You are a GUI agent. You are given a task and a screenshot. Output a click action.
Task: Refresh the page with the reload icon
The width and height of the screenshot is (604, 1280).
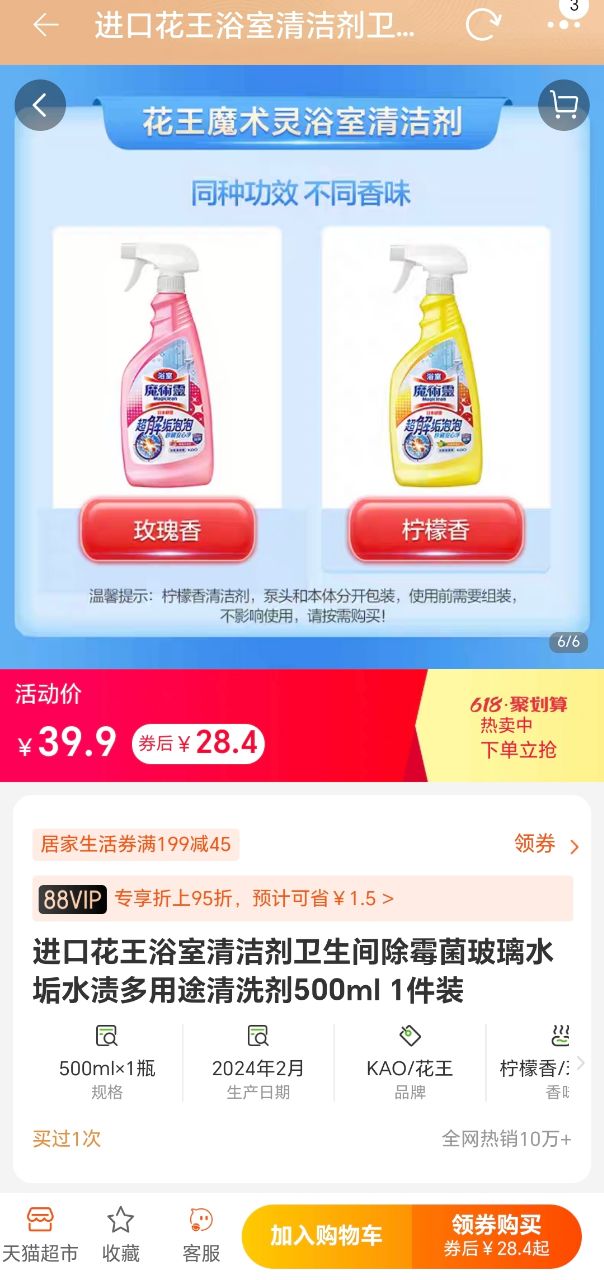coord(482,25)
